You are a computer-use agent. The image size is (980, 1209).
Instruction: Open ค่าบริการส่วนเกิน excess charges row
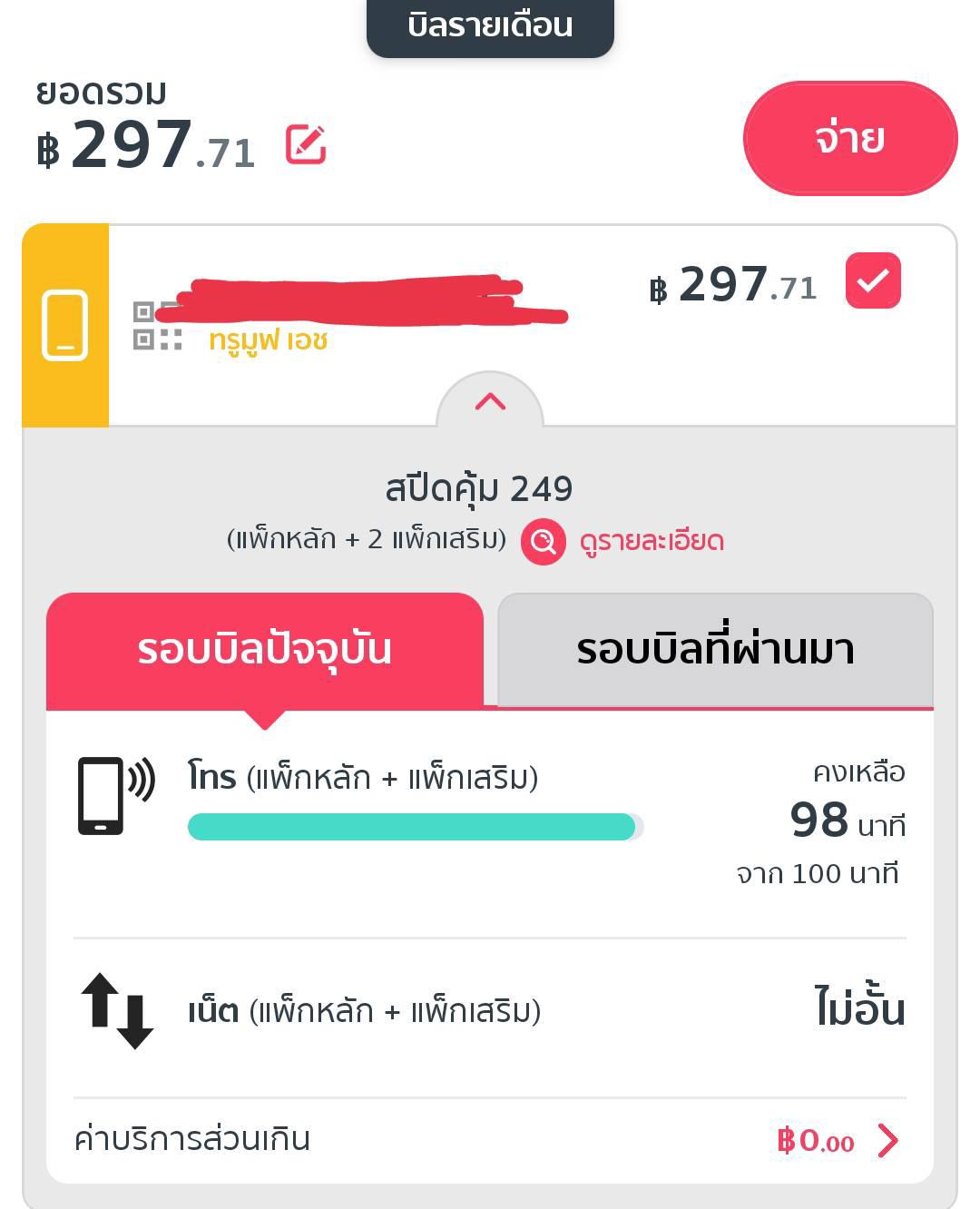[x=490, y=1140]
